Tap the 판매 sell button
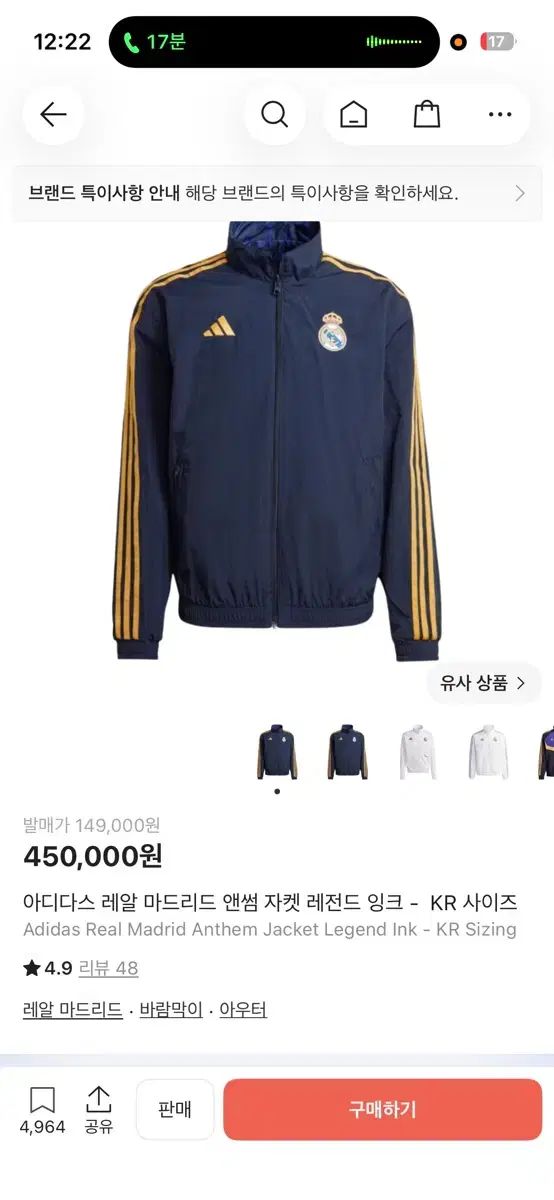This screenshot has width=554, height=1200. click(175, 1110)
